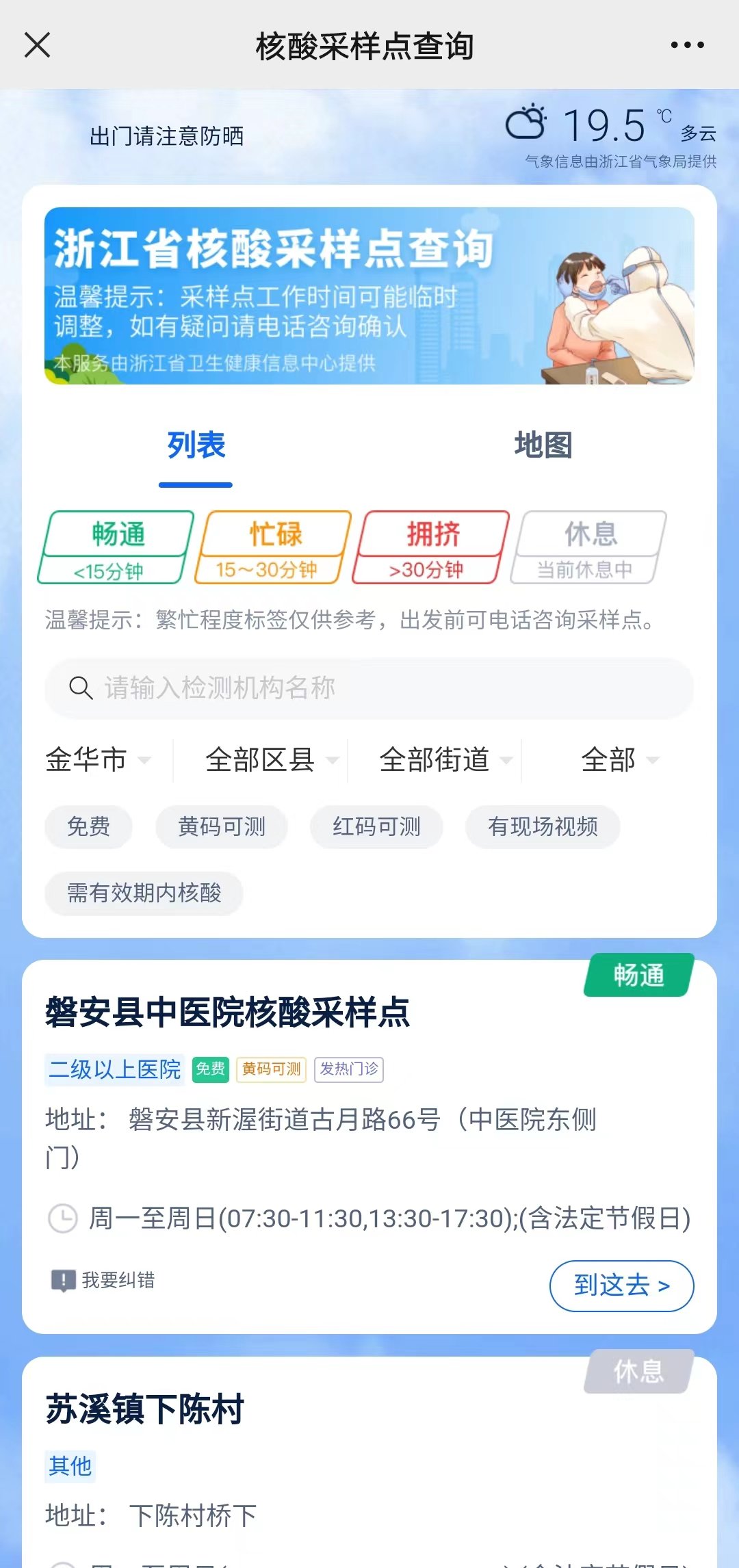
Task: Filter by 忙碌 15~30分钟 status
Action: (272, 547)
